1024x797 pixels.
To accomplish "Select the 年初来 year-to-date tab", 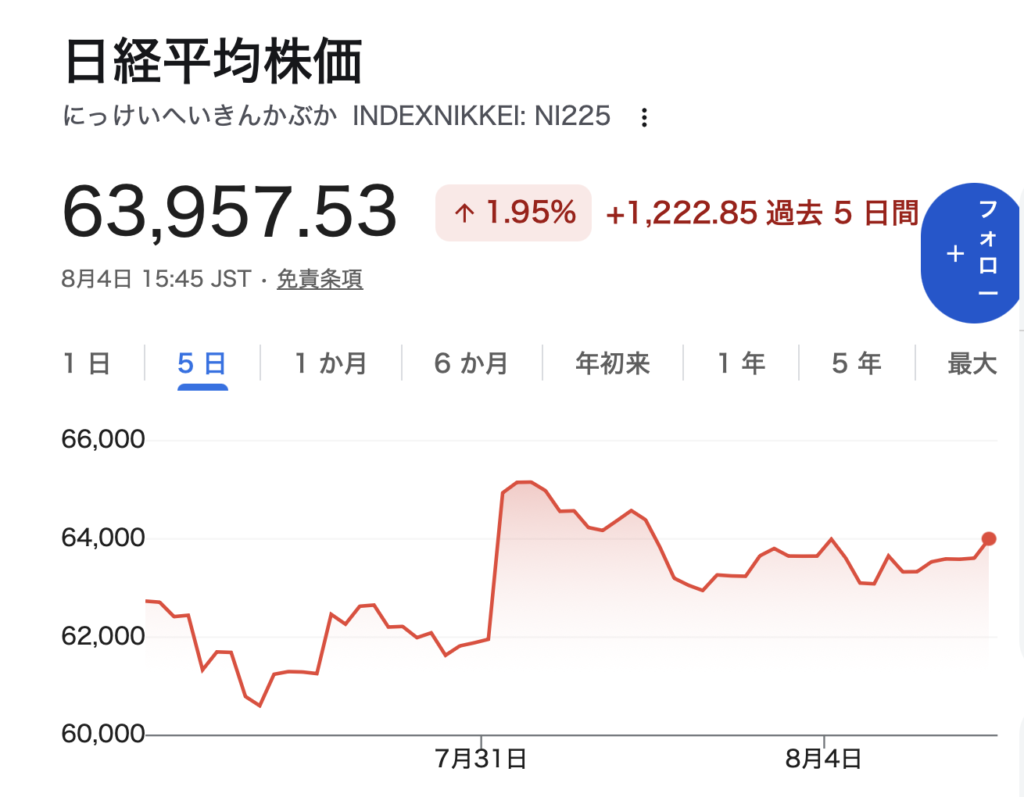I will point(613,363).
